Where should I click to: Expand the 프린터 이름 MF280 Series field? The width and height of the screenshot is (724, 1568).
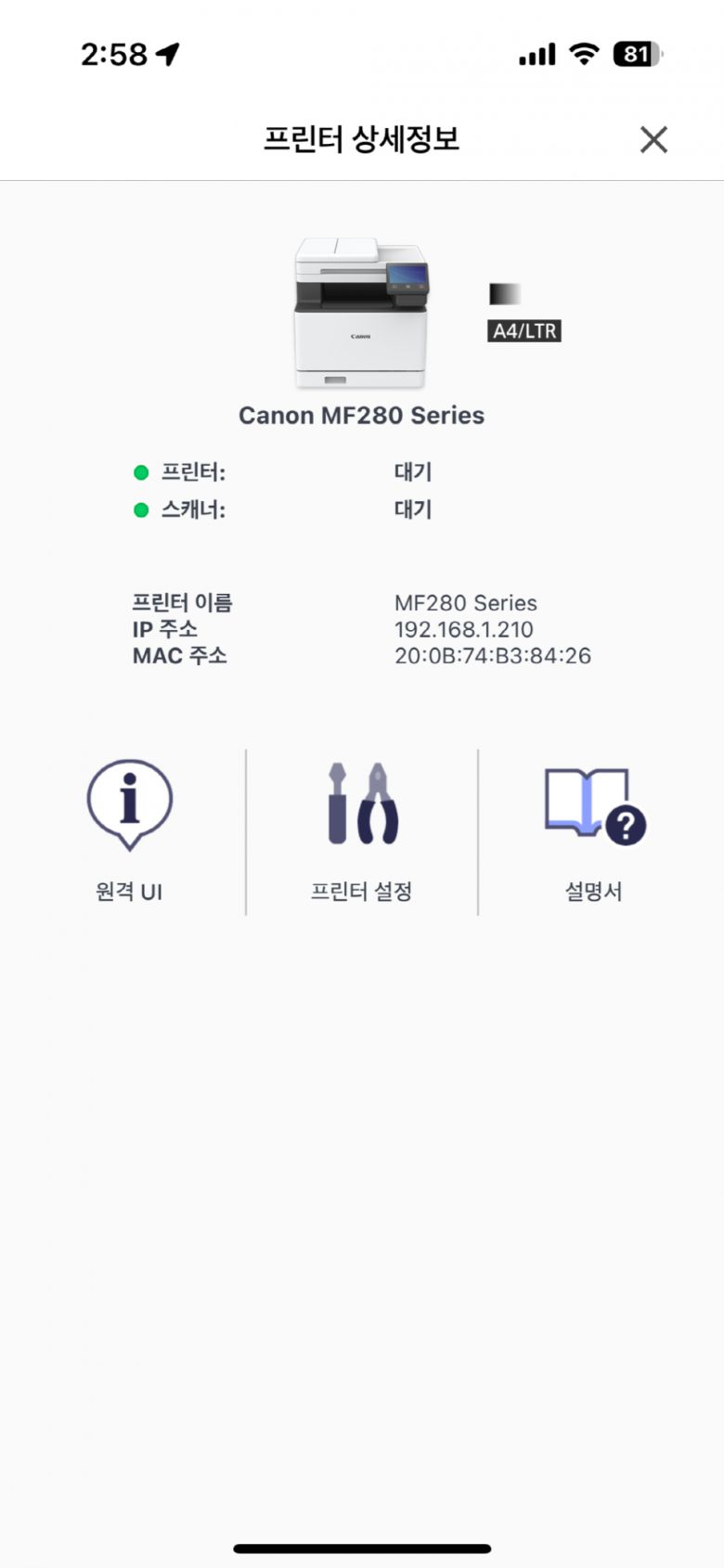[466, 603]
